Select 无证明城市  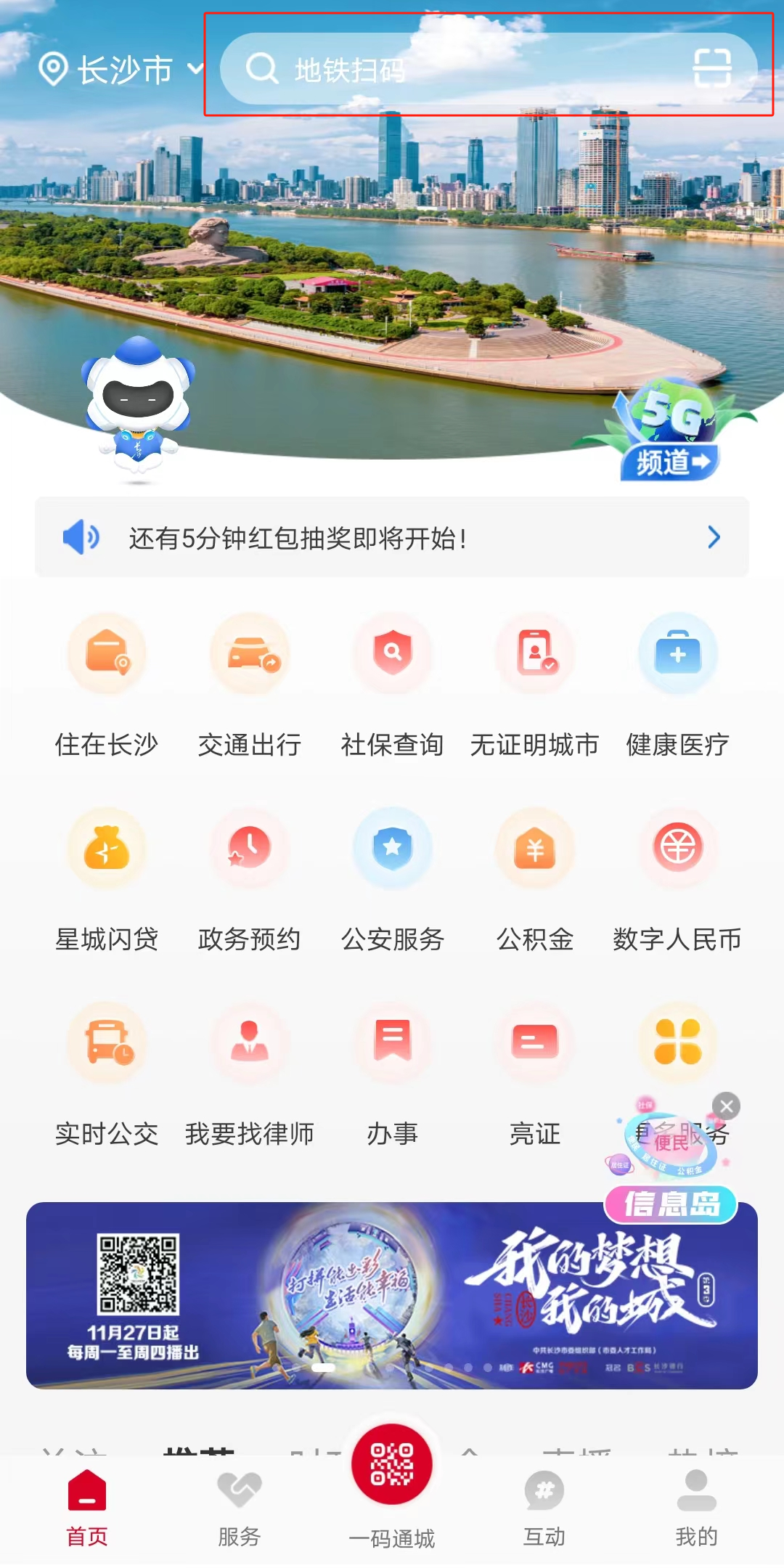coord(535,681)
